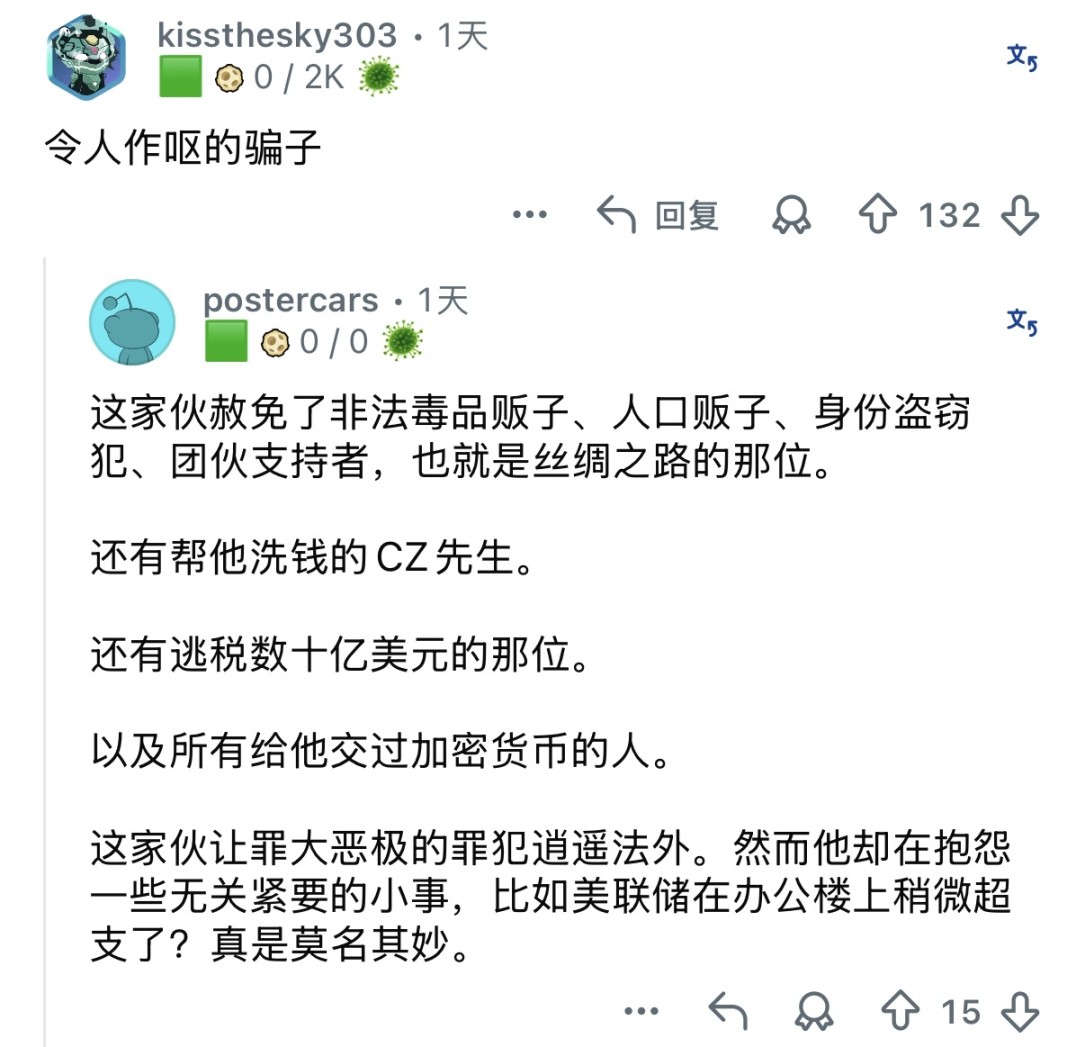Give an award to postercars' comment
This screenshot has height=1047, width=1085.
click(x=814, y=1012)
